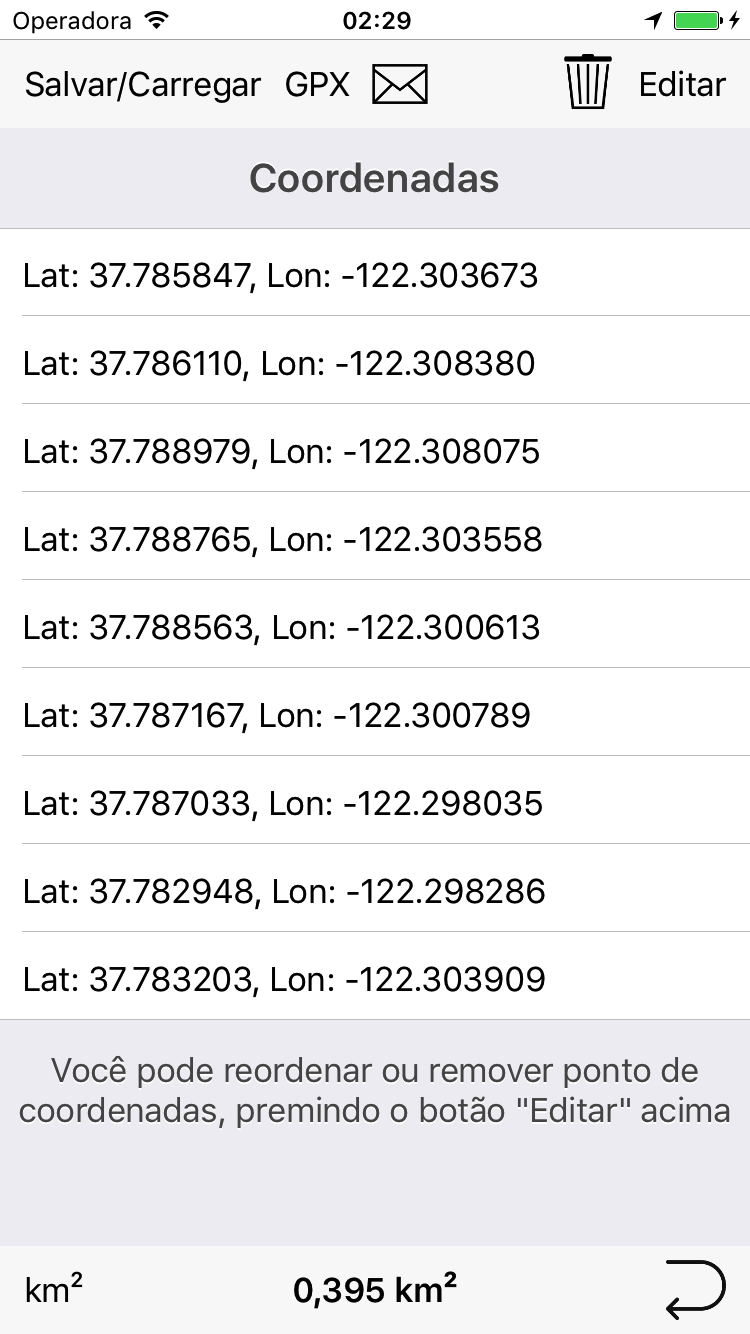The image size is (750, 1334).
Task: Select coordinate Lat 37.783203, Lon -122.303909
Action: point(375,976)
